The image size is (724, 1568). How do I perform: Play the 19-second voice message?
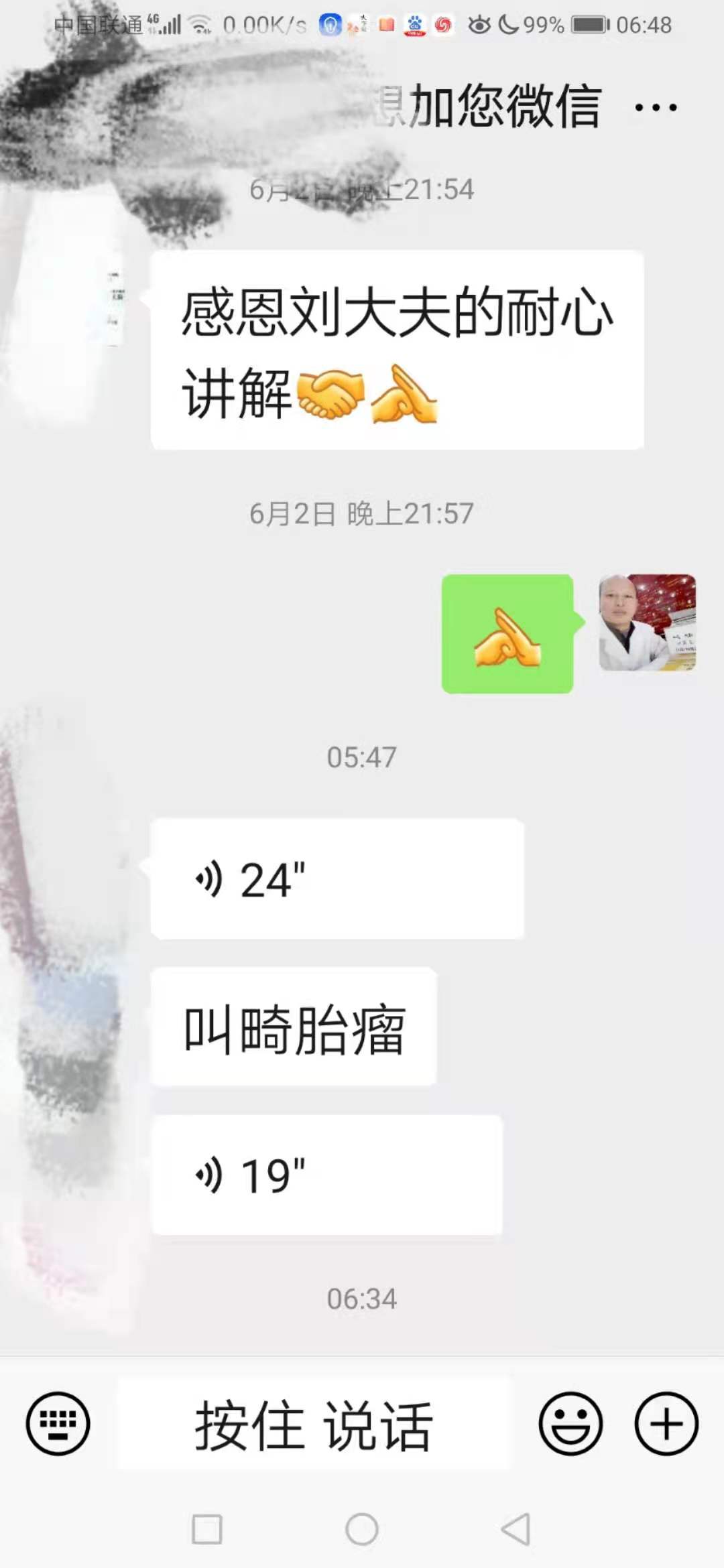326,1175
